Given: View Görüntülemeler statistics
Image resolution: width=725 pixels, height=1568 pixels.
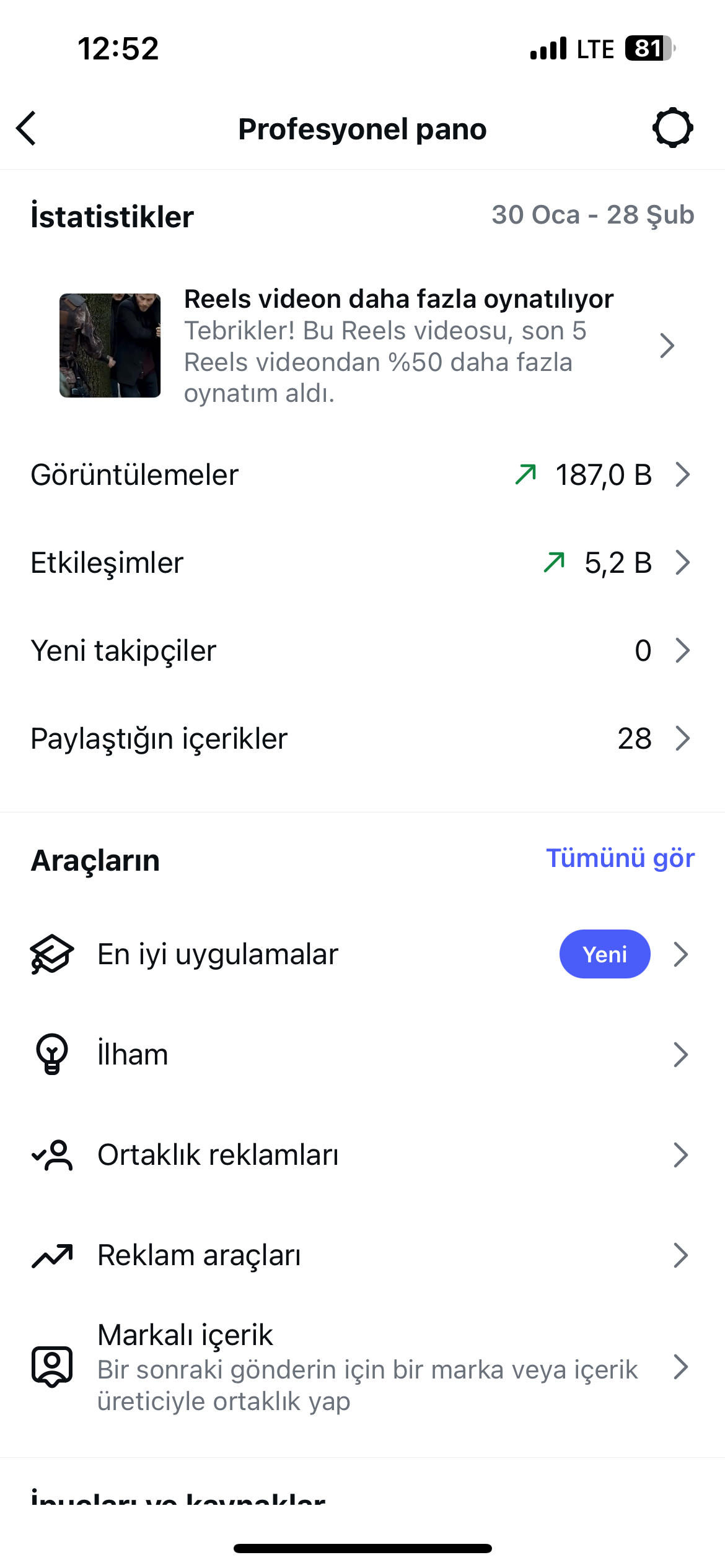Looking at the screenshot, I should click(362, 475).
